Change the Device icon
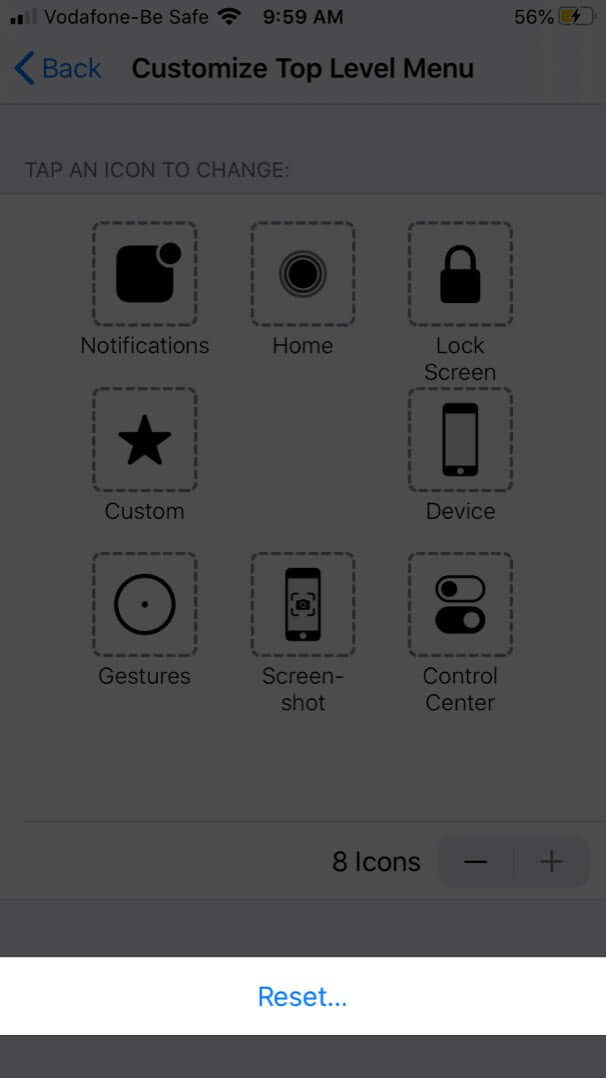The width and height of the screenshot is (606, 1078). pos(460,440)
